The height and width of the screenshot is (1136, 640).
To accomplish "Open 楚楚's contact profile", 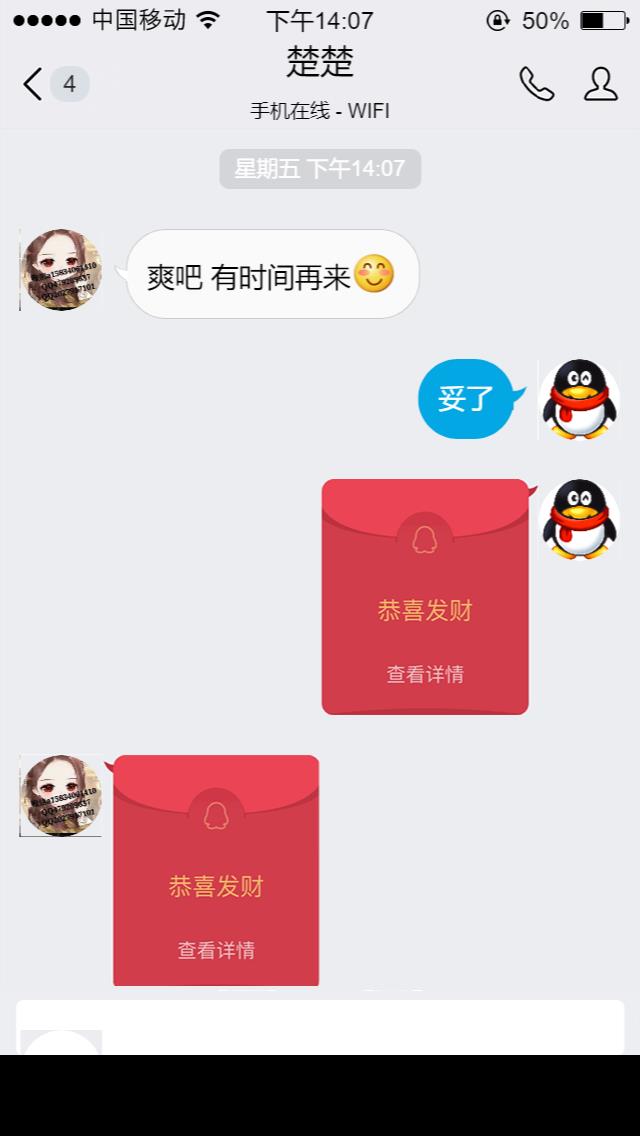I will coord(600,84).
